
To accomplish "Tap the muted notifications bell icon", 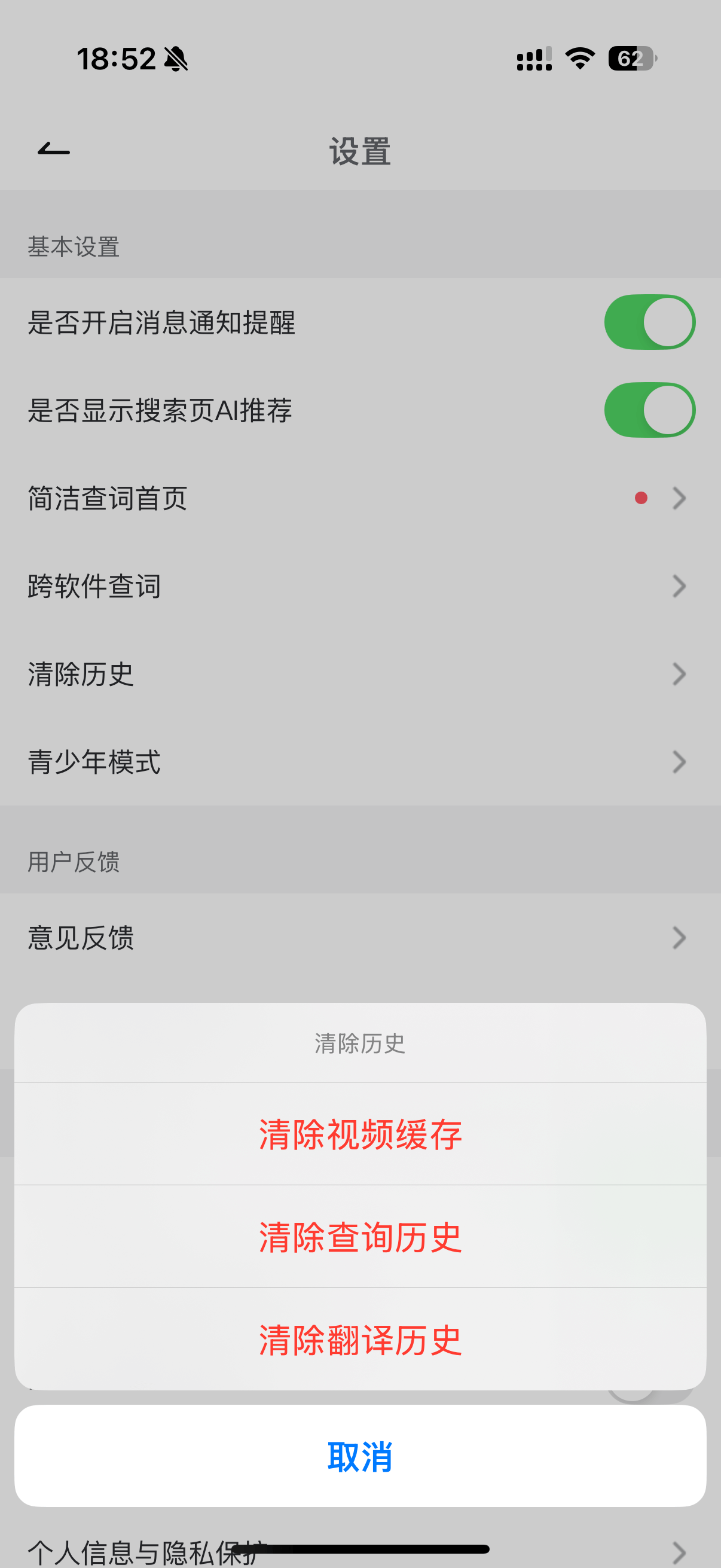I will [175, 59].
